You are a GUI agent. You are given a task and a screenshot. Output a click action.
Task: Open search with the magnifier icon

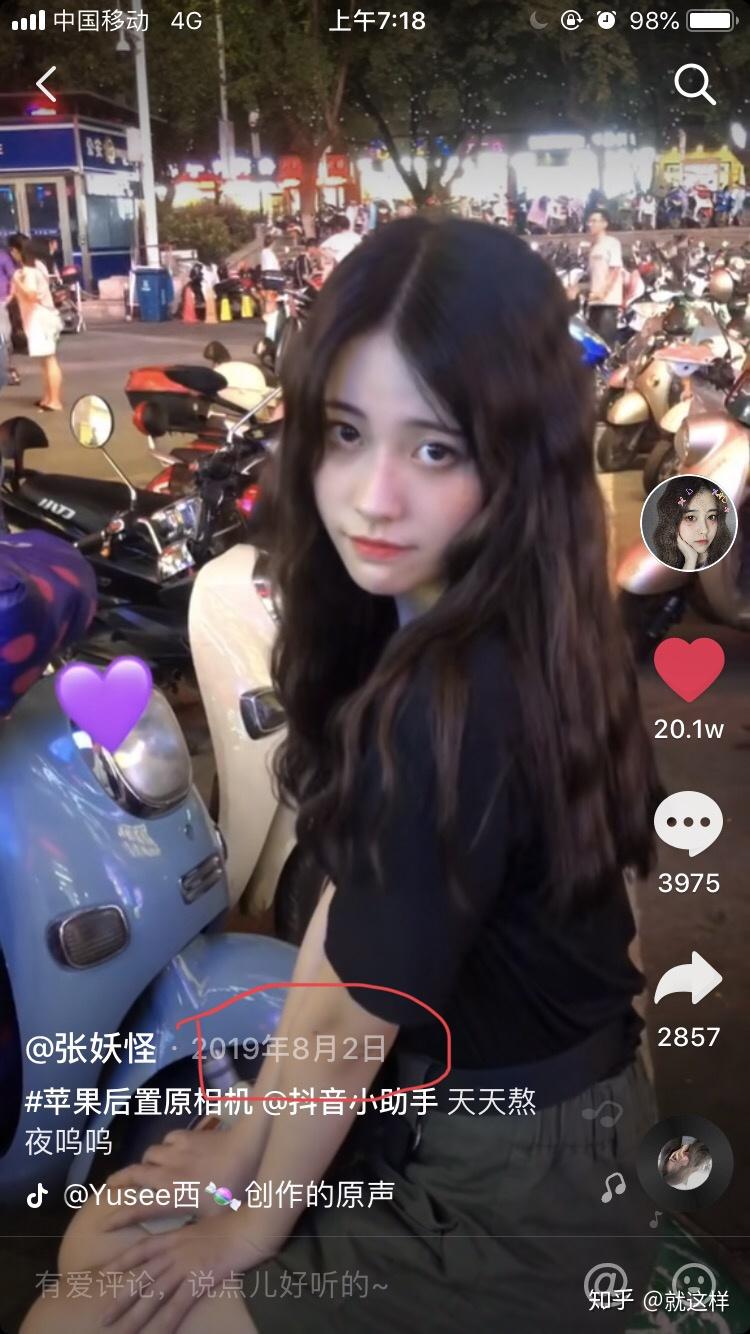pos(694,85)
